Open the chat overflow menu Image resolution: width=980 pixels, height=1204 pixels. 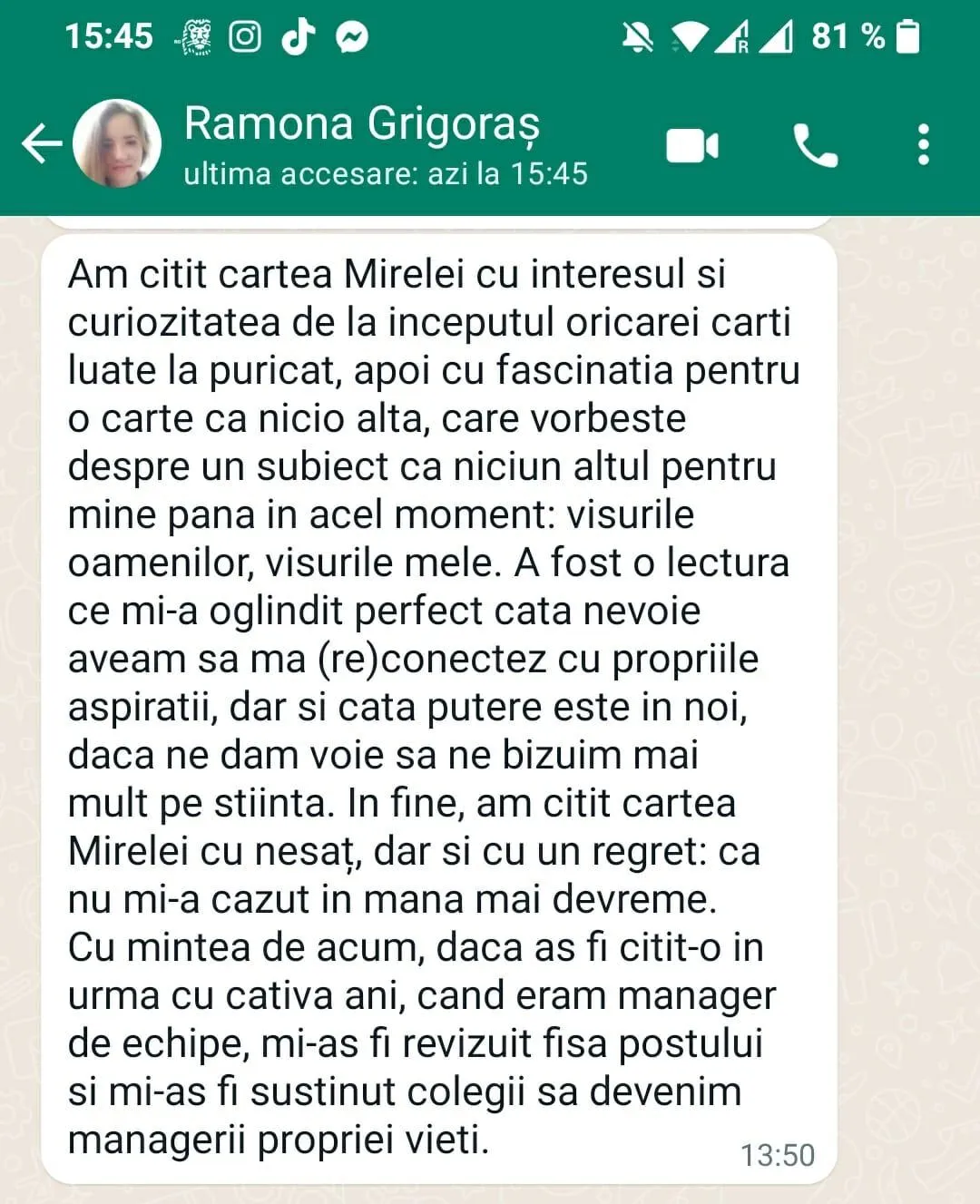(924, 145)
